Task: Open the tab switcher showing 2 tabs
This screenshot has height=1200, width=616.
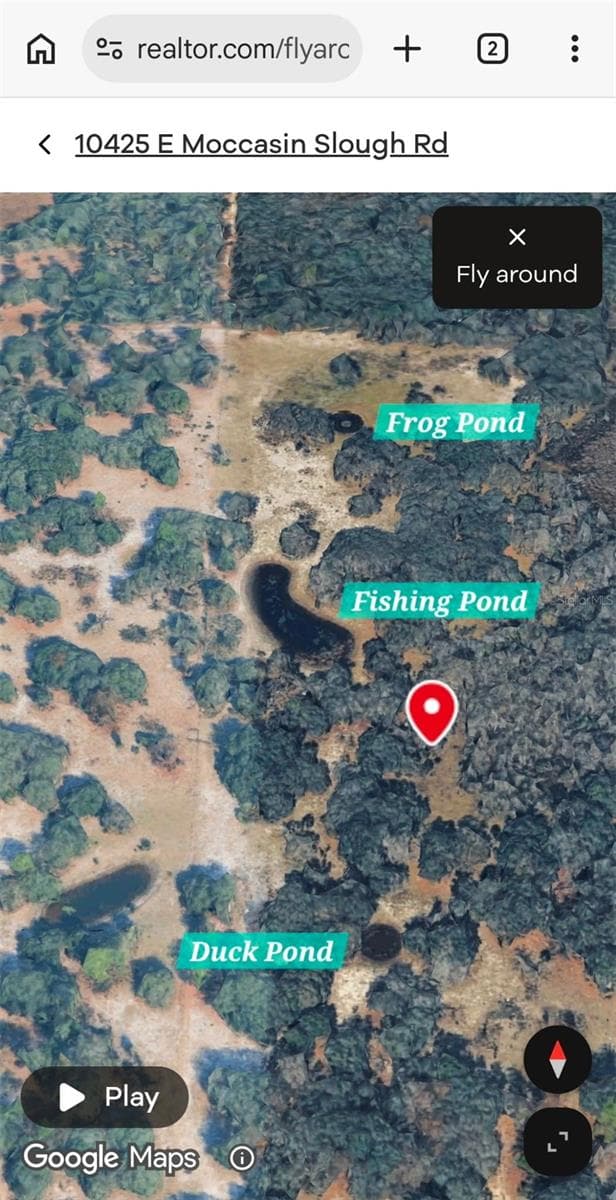Action: (x=492, y=48)
